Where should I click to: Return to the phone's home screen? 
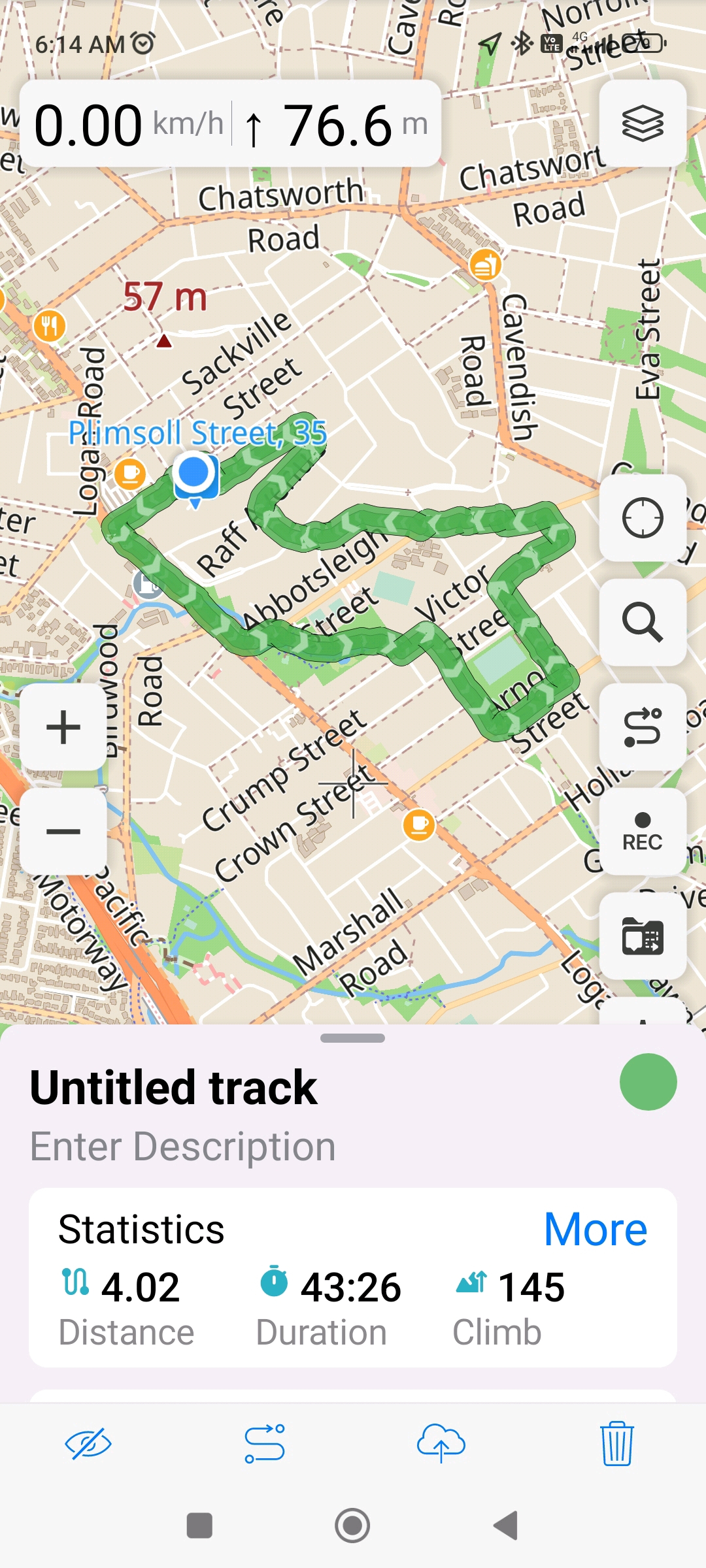pyautogui.click(x=352, y=1526)
